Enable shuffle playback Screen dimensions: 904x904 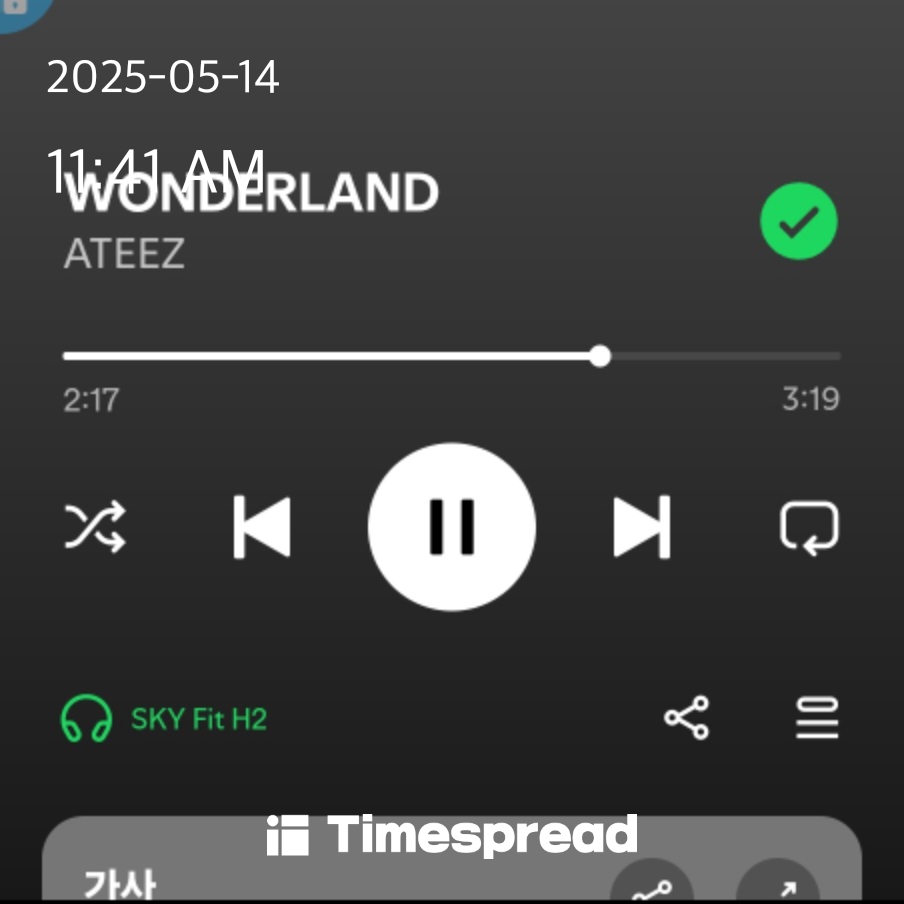[95, 526]
